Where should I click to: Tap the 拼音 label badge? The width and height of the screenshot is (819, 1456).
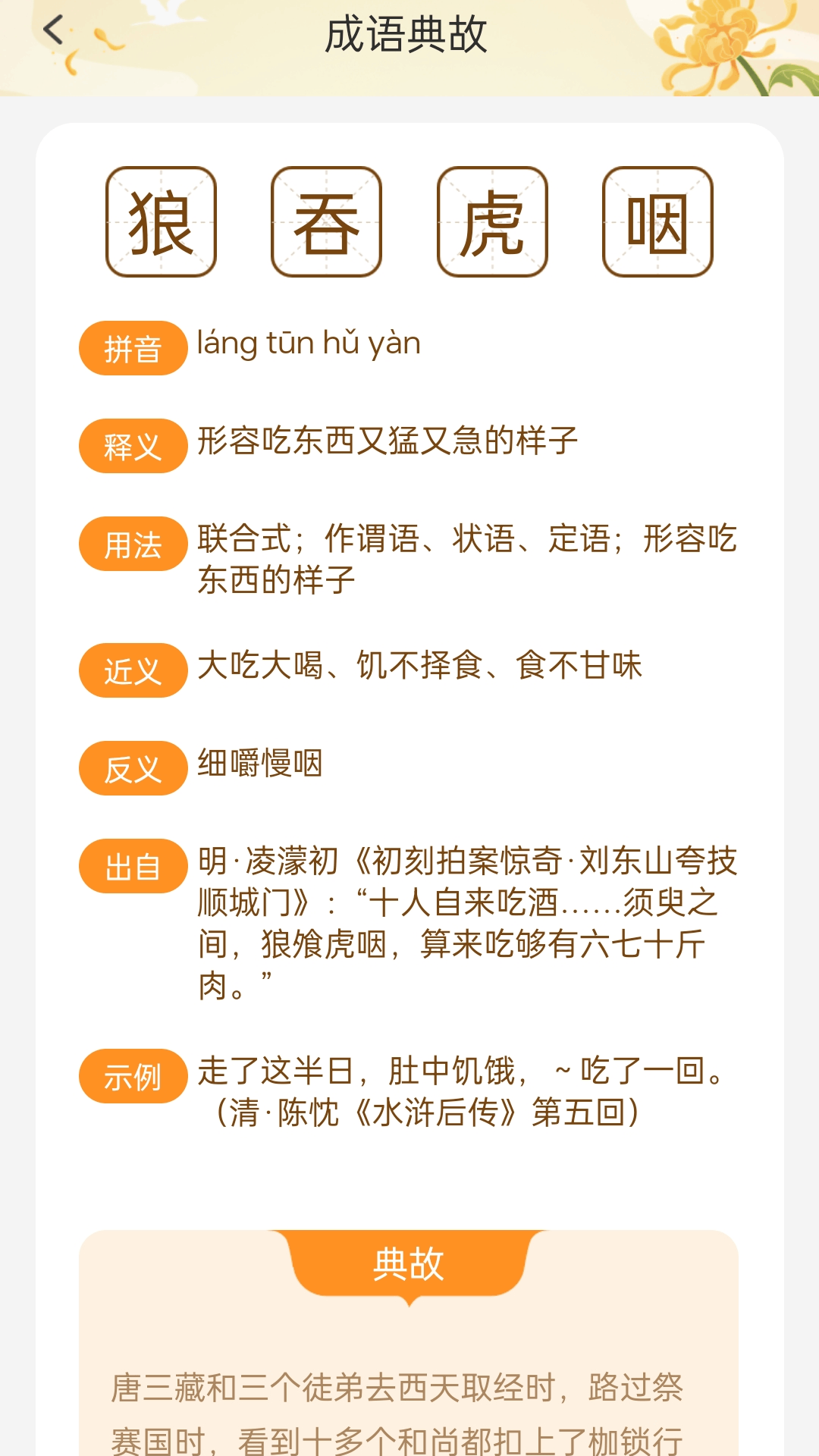point(133,347)
